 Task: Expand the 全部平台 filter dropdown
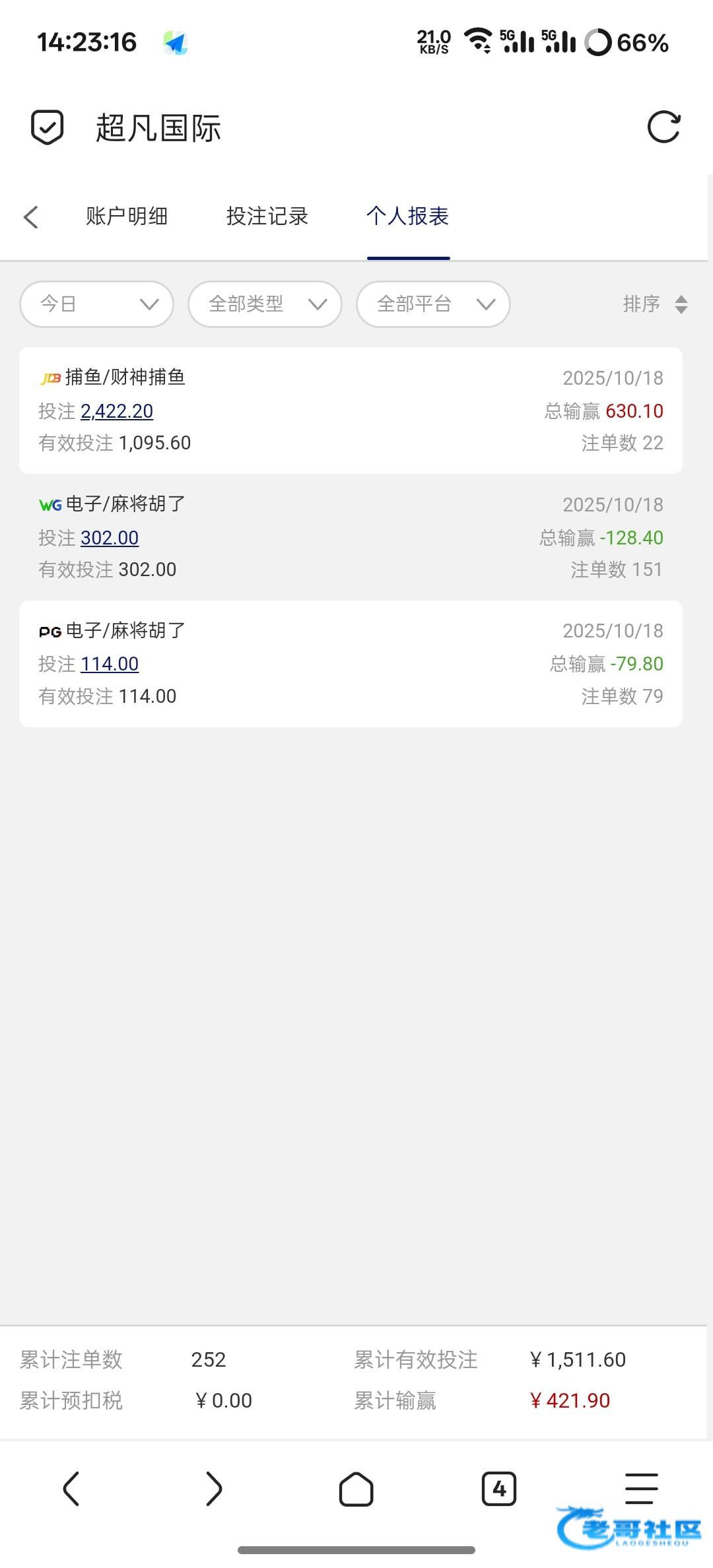pos(433,304)
